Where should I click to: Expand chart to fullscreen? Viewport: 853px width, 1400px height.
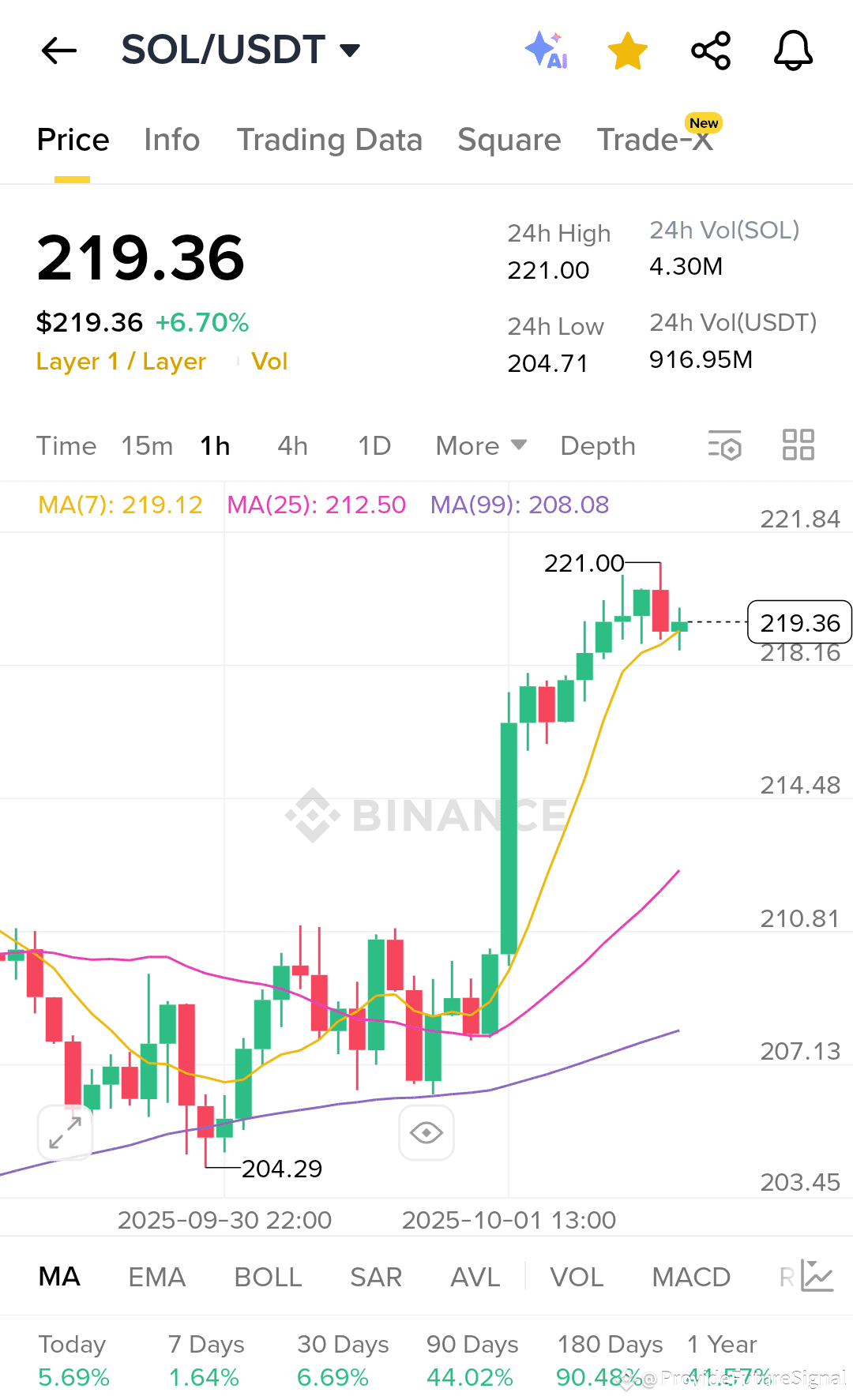click(x=66, y=1132)
